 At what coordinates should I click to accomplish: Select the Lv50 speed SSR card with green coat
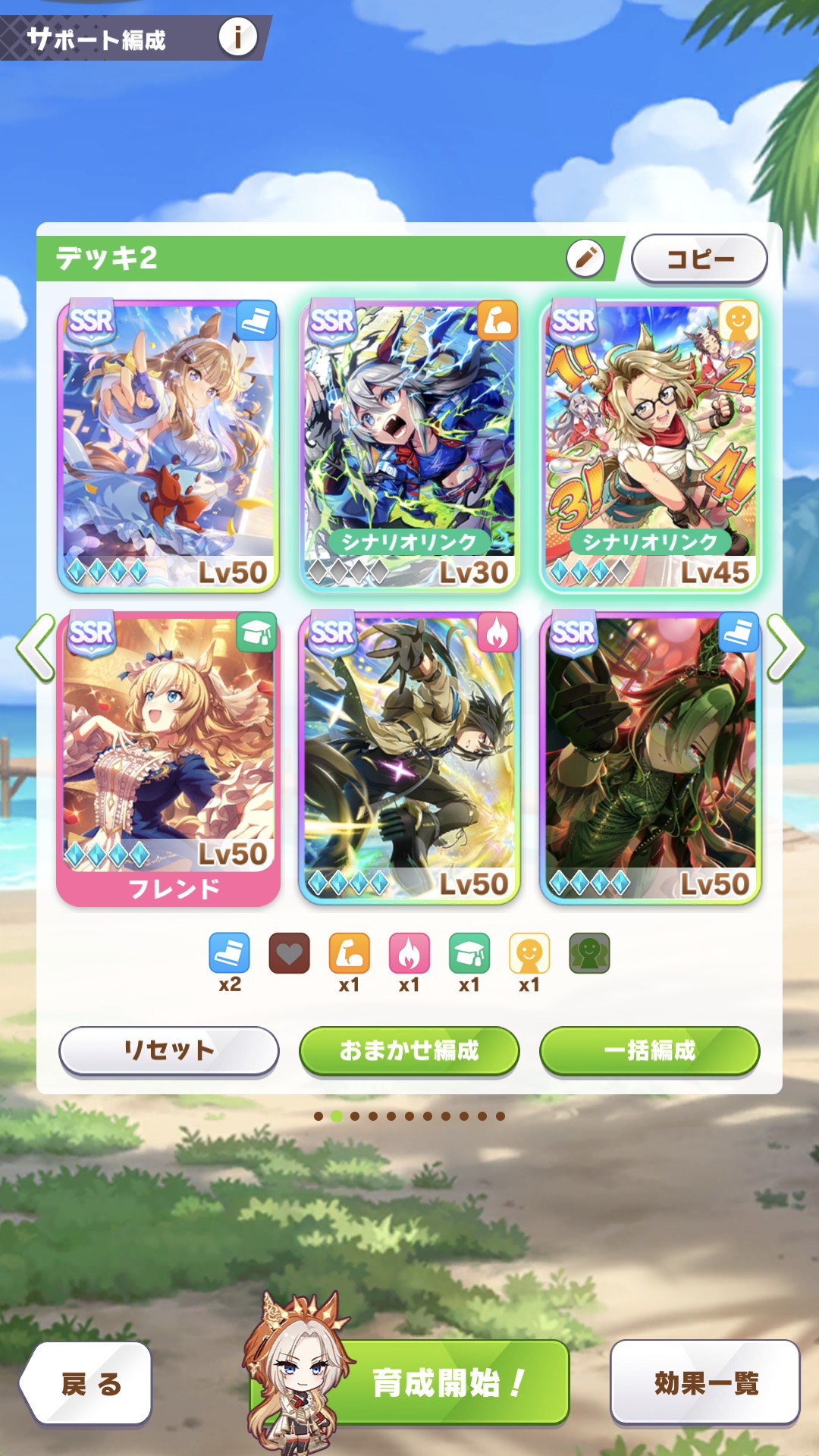click(x=651, y=758)
